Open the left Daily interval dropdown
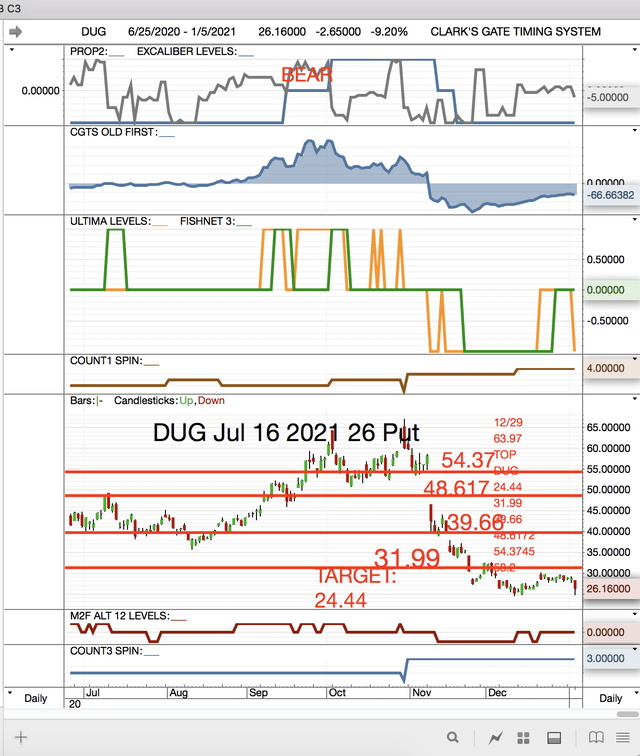The width and height of the screenshot is (640, 756). pyautogui.click(x=34, y=697)
